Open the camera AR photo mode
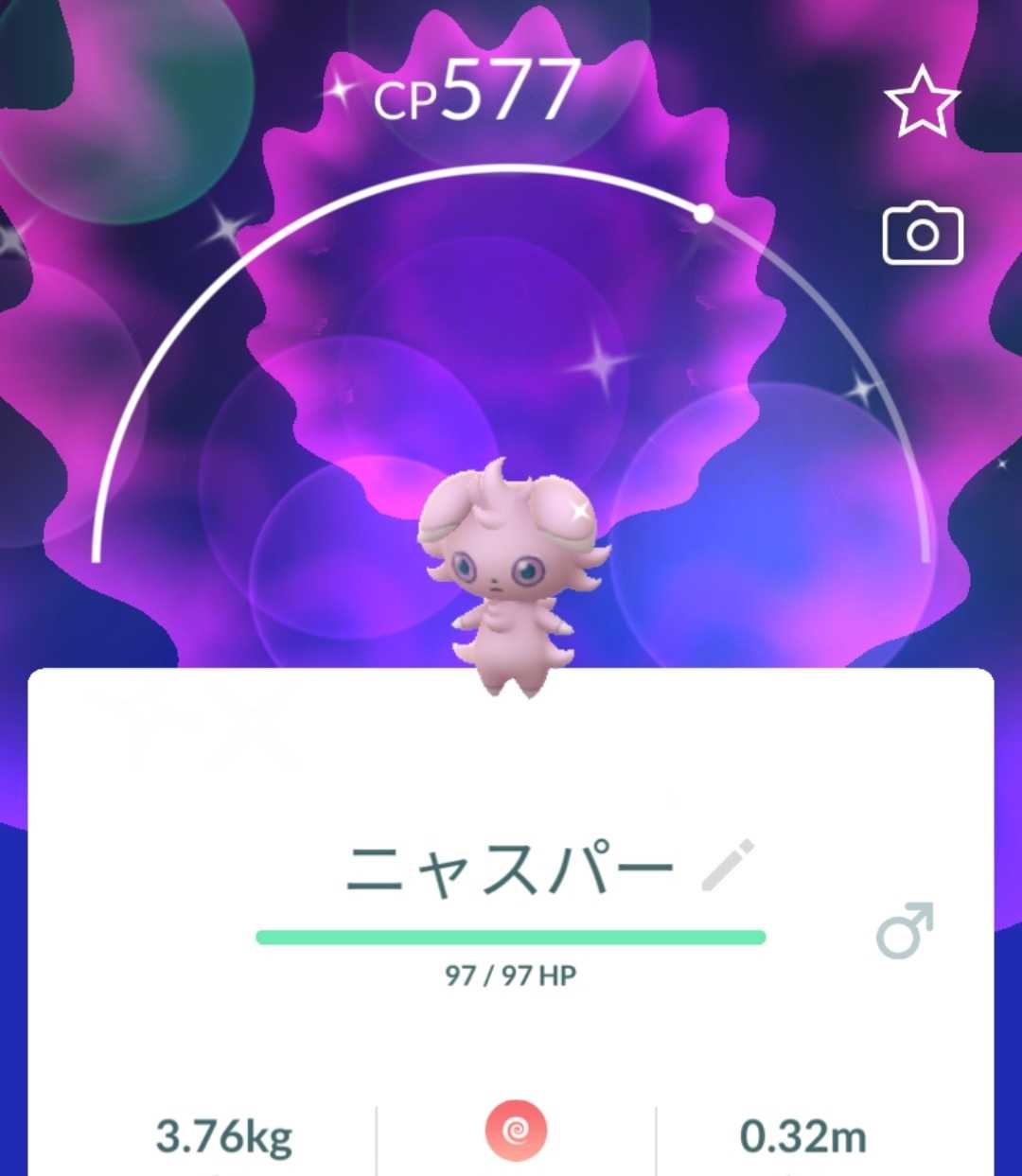 923,234
